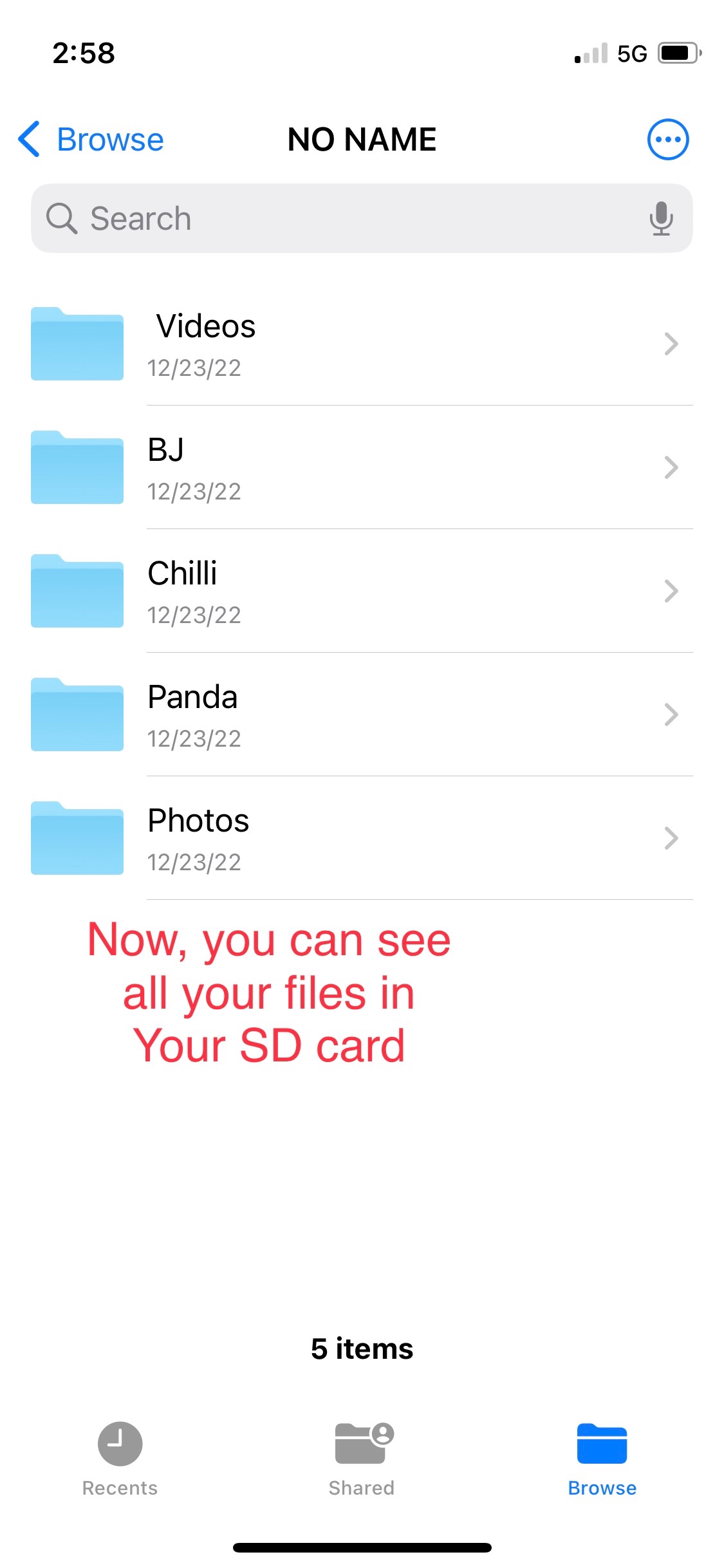The image size is (724, 1568).
Task: Open the Photos folder icon
Action: pos(76,837)
